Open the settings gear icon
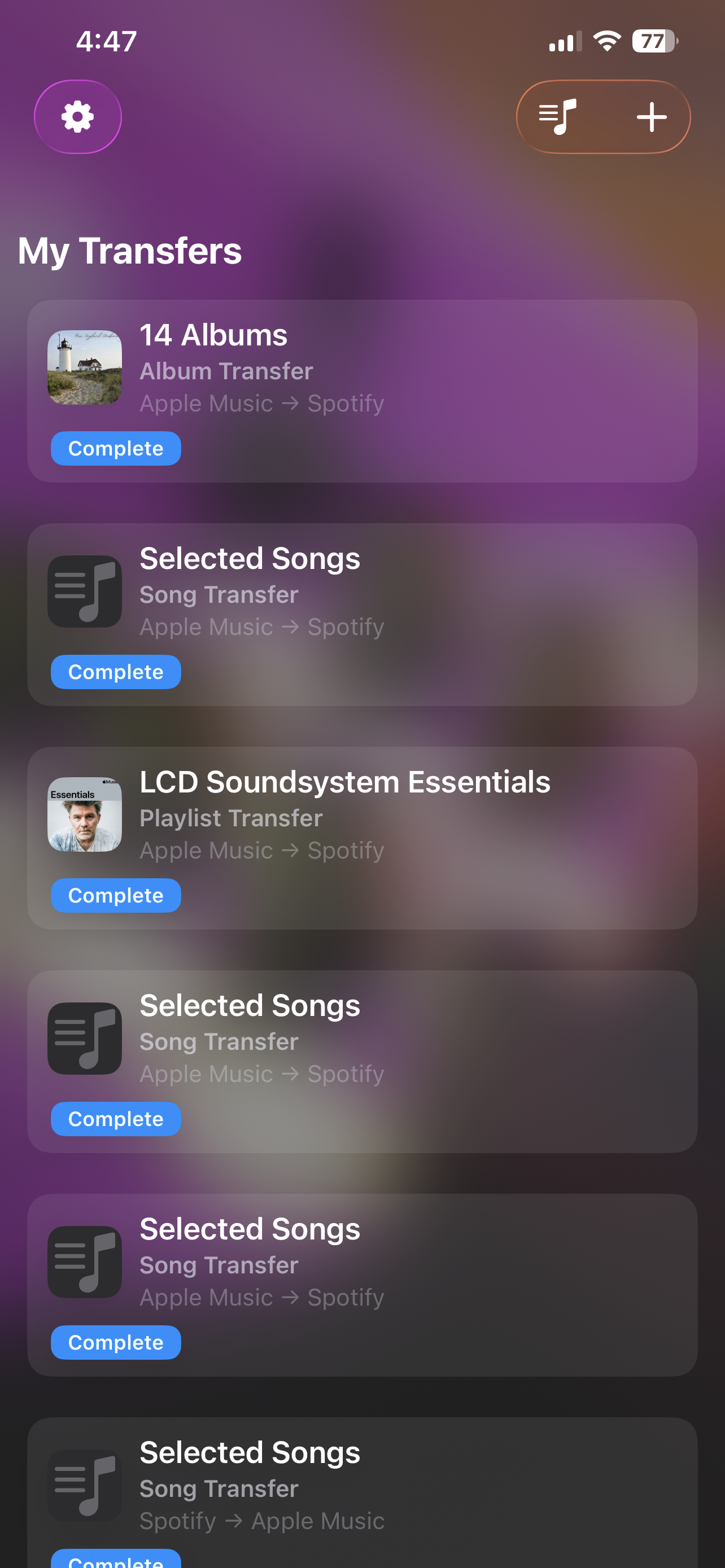This screenshot has width=725, height=1568. [x=78, y=117]
